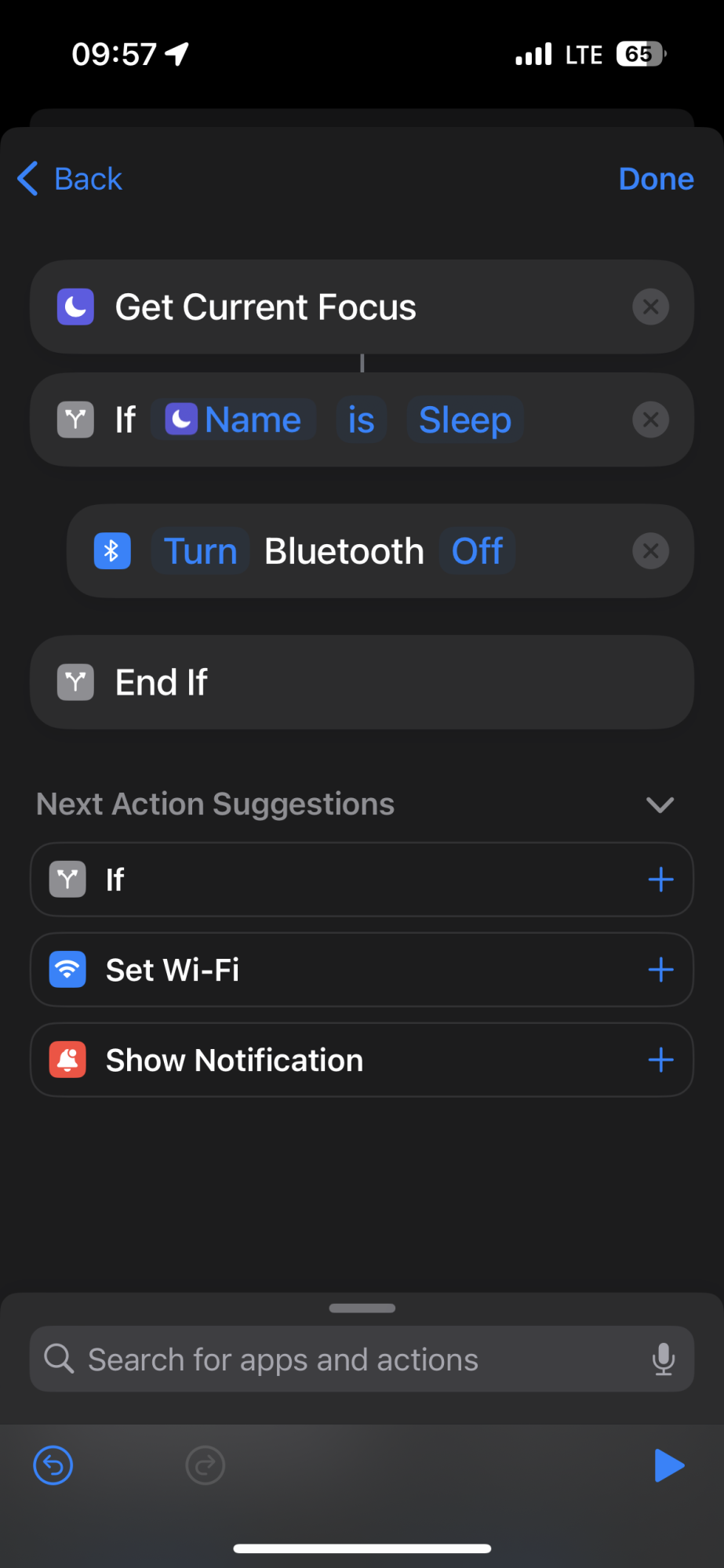Switch the Bluetooth Off state parameter
This screenshot has height=1568, width=724.
[477, 551]
